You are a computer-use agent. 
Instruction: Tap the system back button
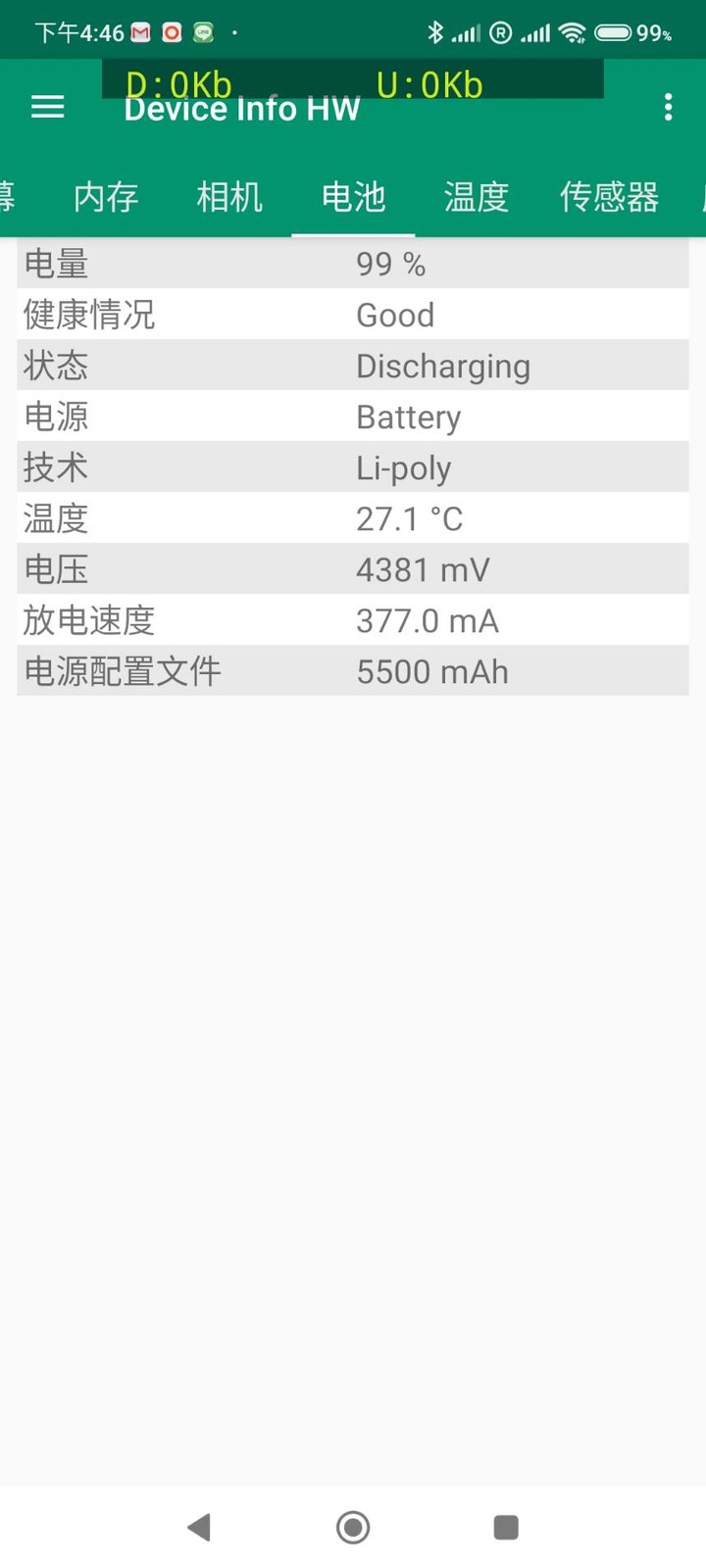199,1526
